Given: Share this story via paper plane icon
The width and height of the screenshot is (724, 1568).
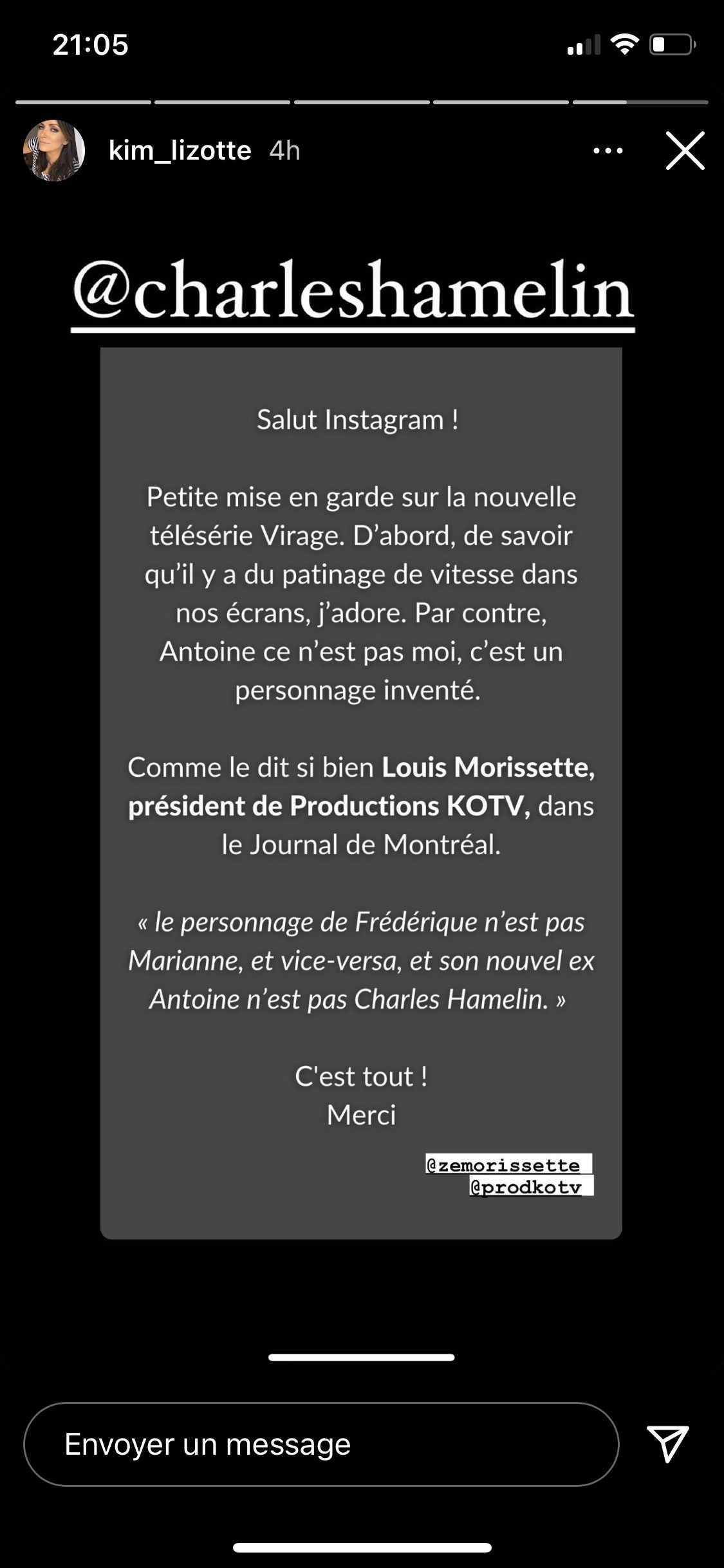Looking at the screenshot, I should 667,1443.
